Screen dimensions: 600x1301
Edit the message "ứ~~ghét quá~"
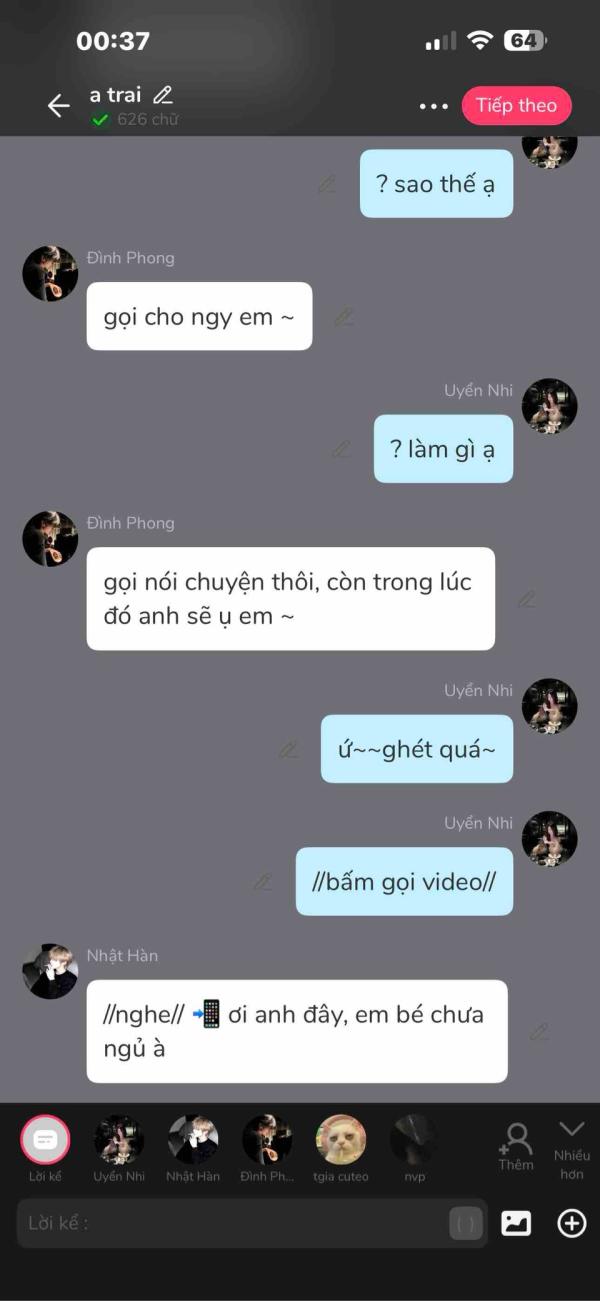coord(289,749)
